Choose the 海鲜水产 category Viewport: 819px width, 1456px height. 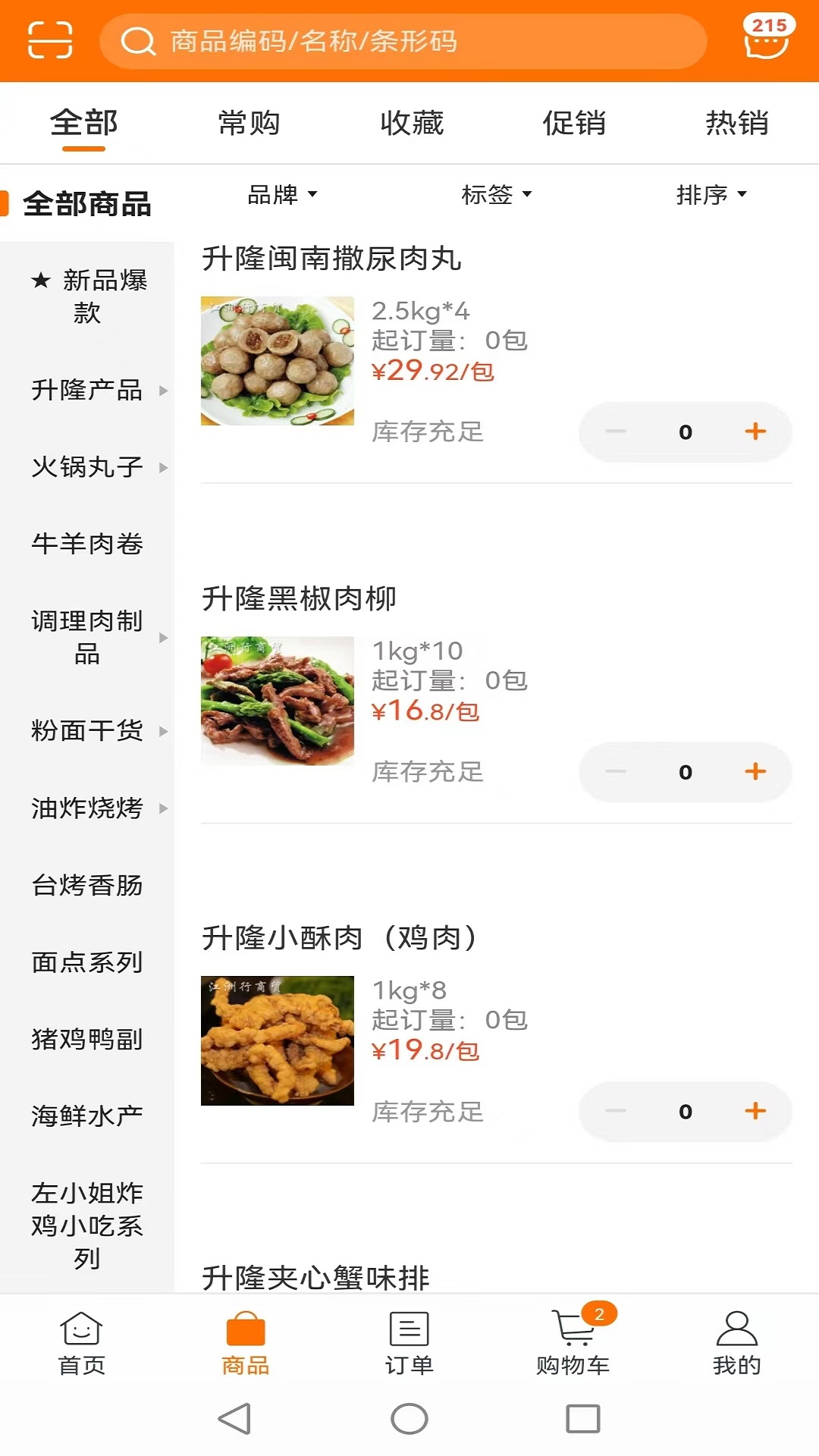pyautogui.click(x=88, y=1116)
